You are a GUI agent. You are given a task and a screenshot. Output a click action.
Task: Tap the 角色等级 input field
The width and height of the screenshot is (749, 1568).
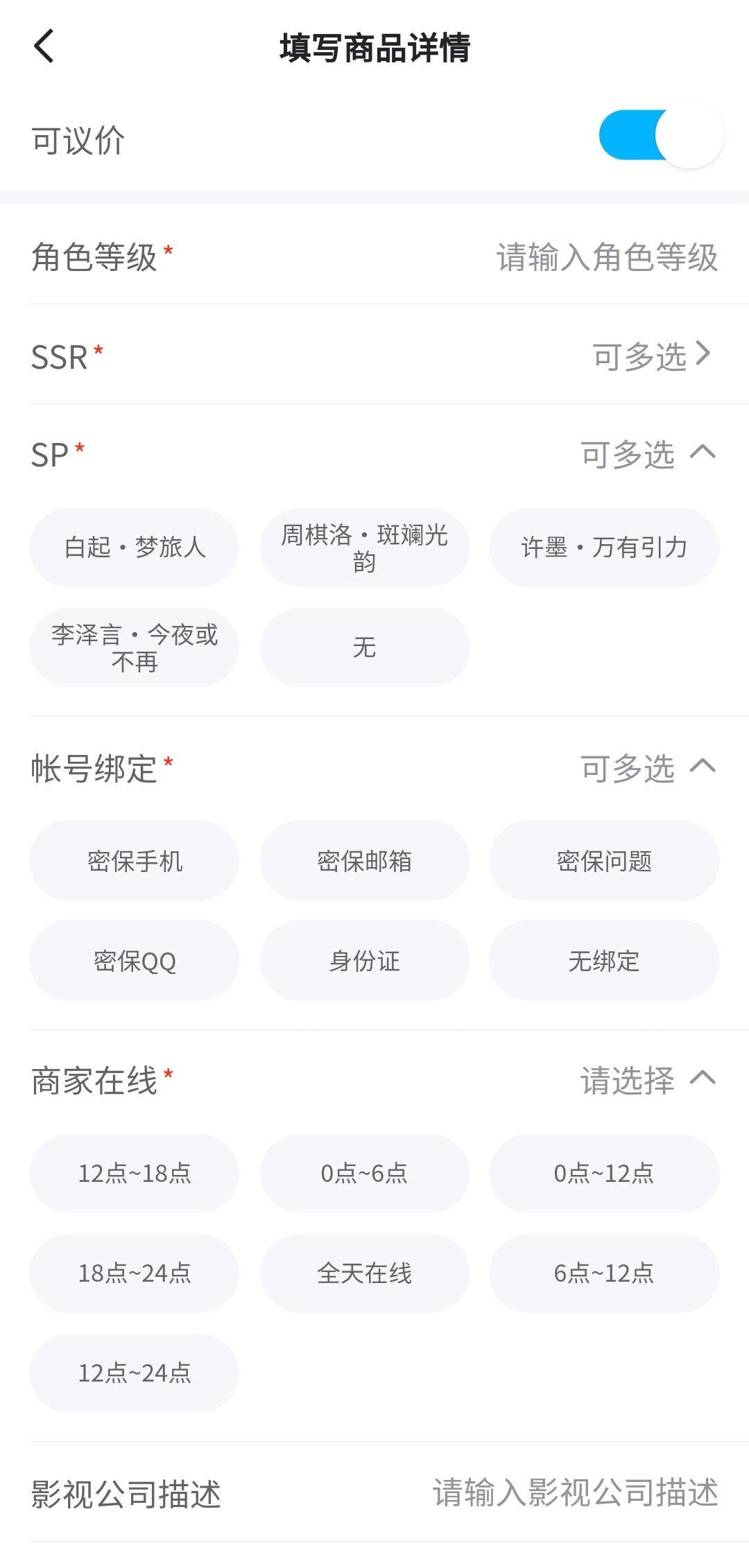click(606, 257)
